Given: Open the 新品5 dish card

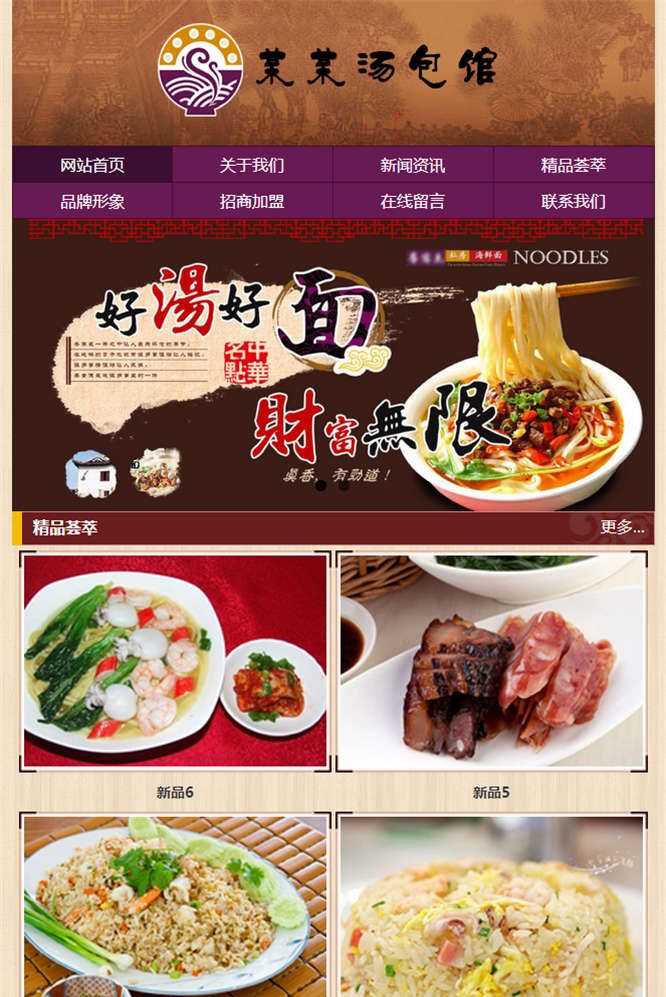Looking at the screenshot, I should coord(491,662).
